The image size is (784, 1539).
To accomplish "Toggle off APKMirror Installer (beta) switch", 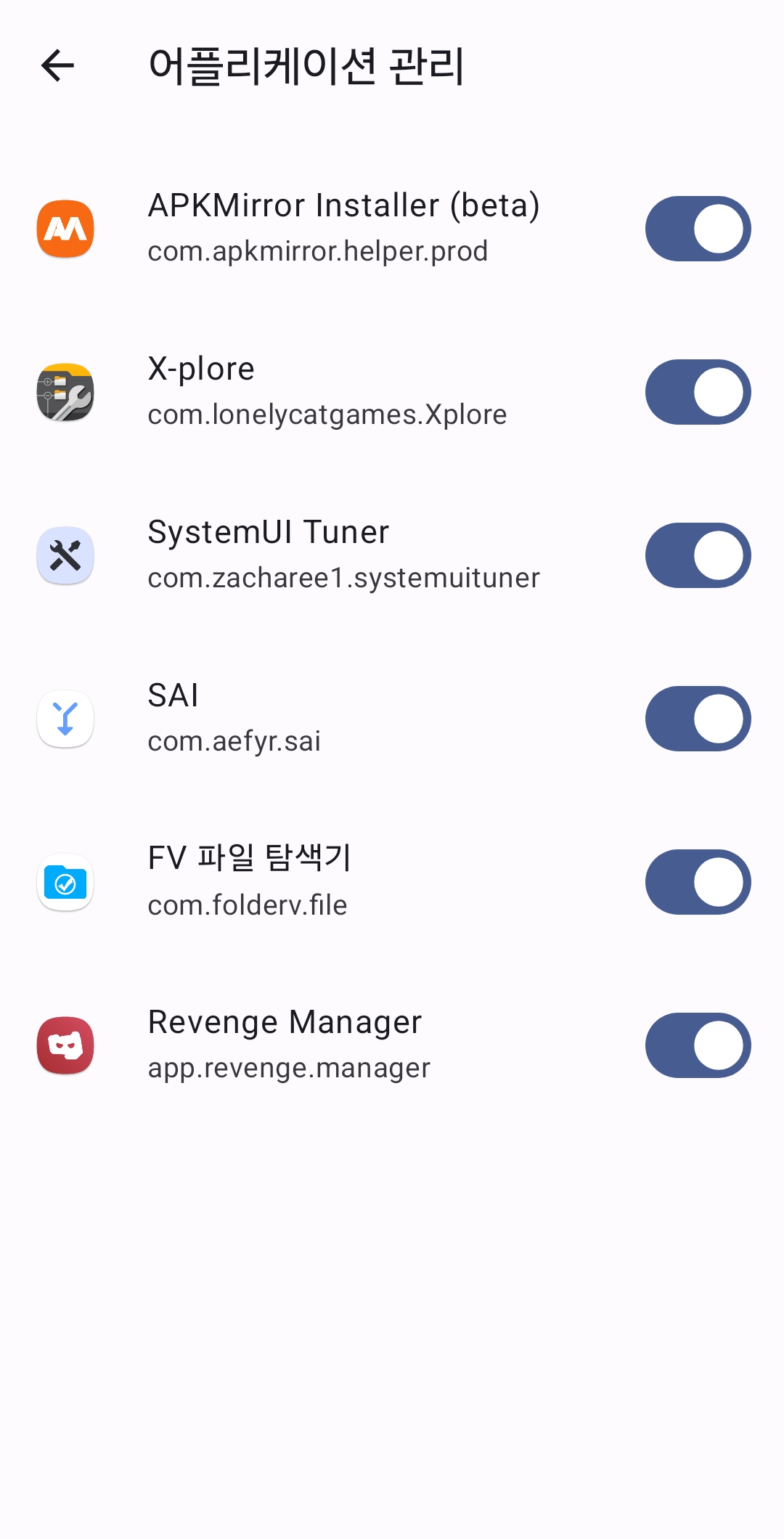I will [698, 229].
